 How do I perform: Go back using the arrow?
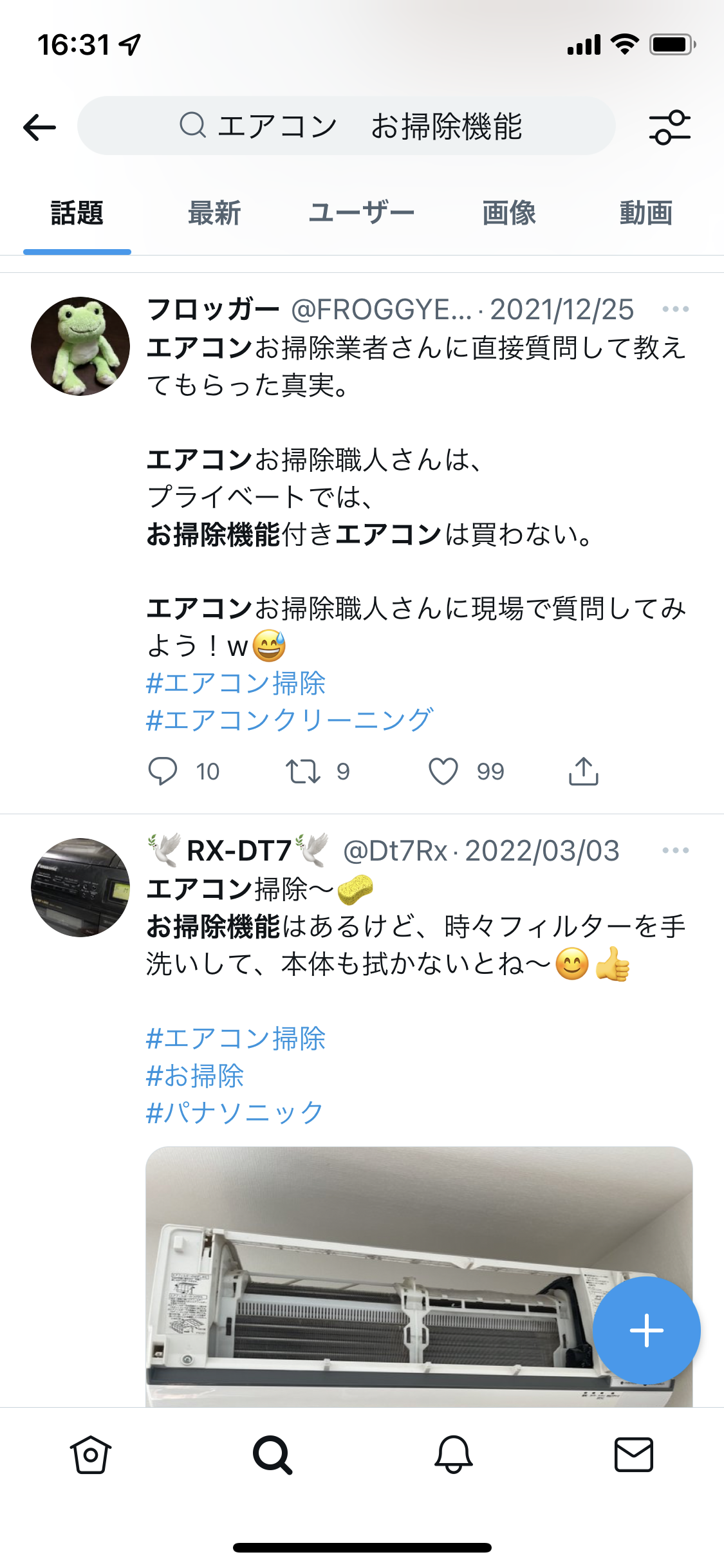(40, 127)
